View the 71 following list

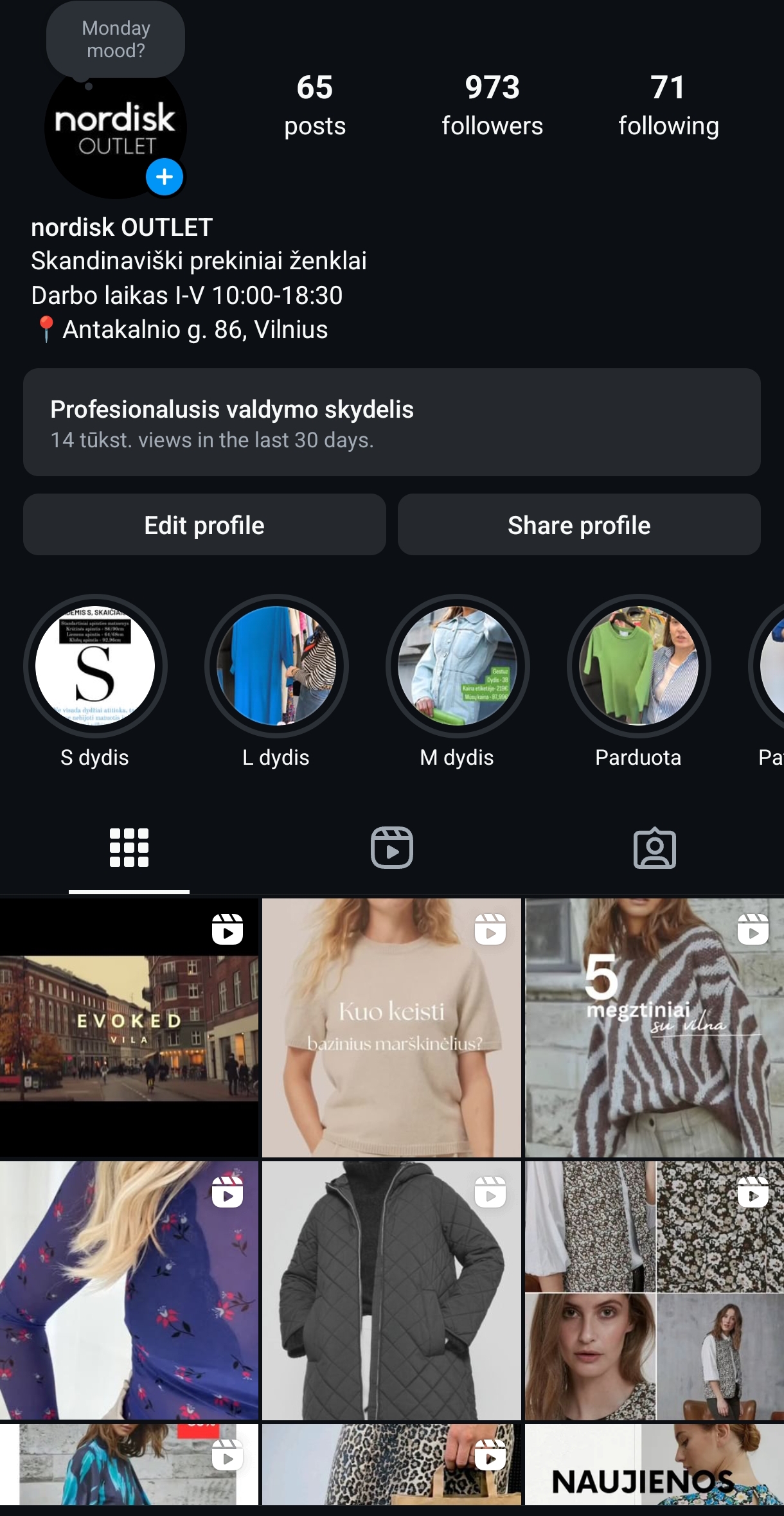(x=668, y=105)
